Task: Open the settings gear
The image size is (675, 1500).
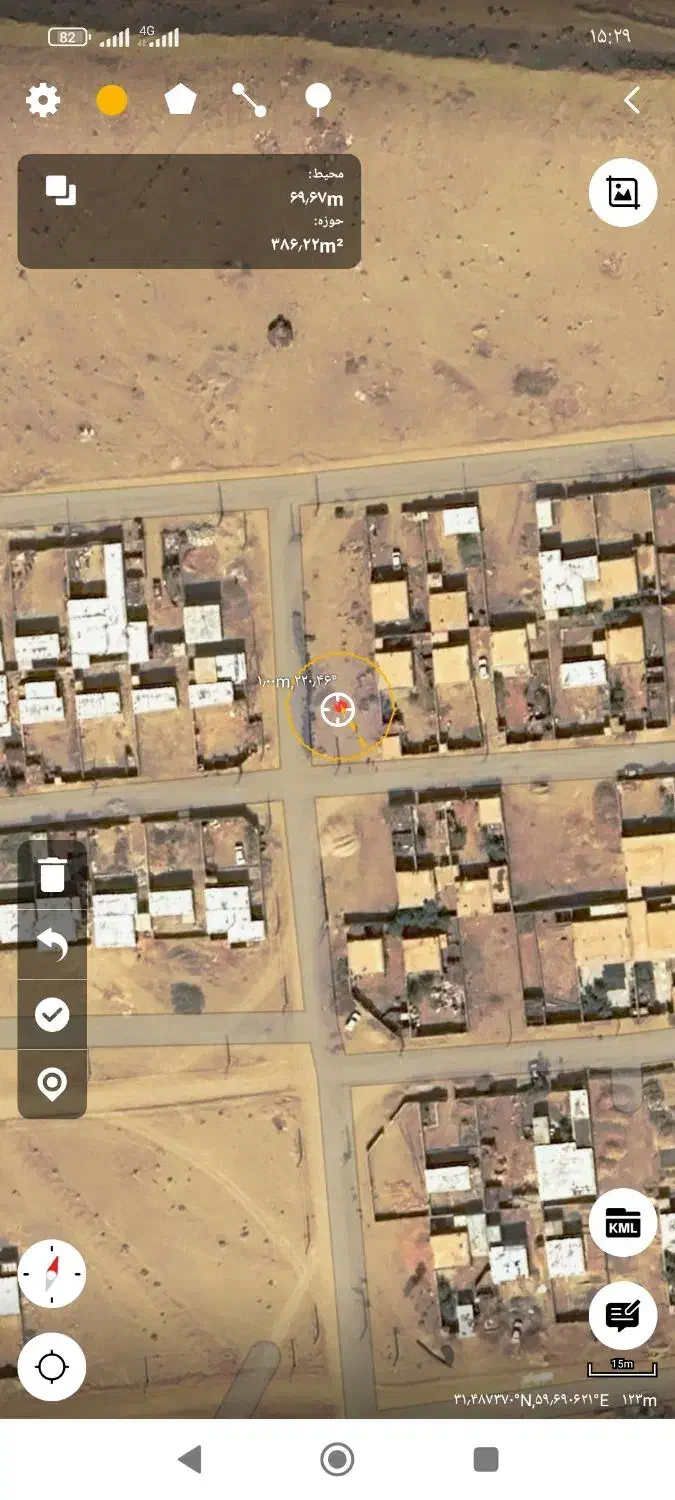Action: pyautogui.click(x=43, y=100)
